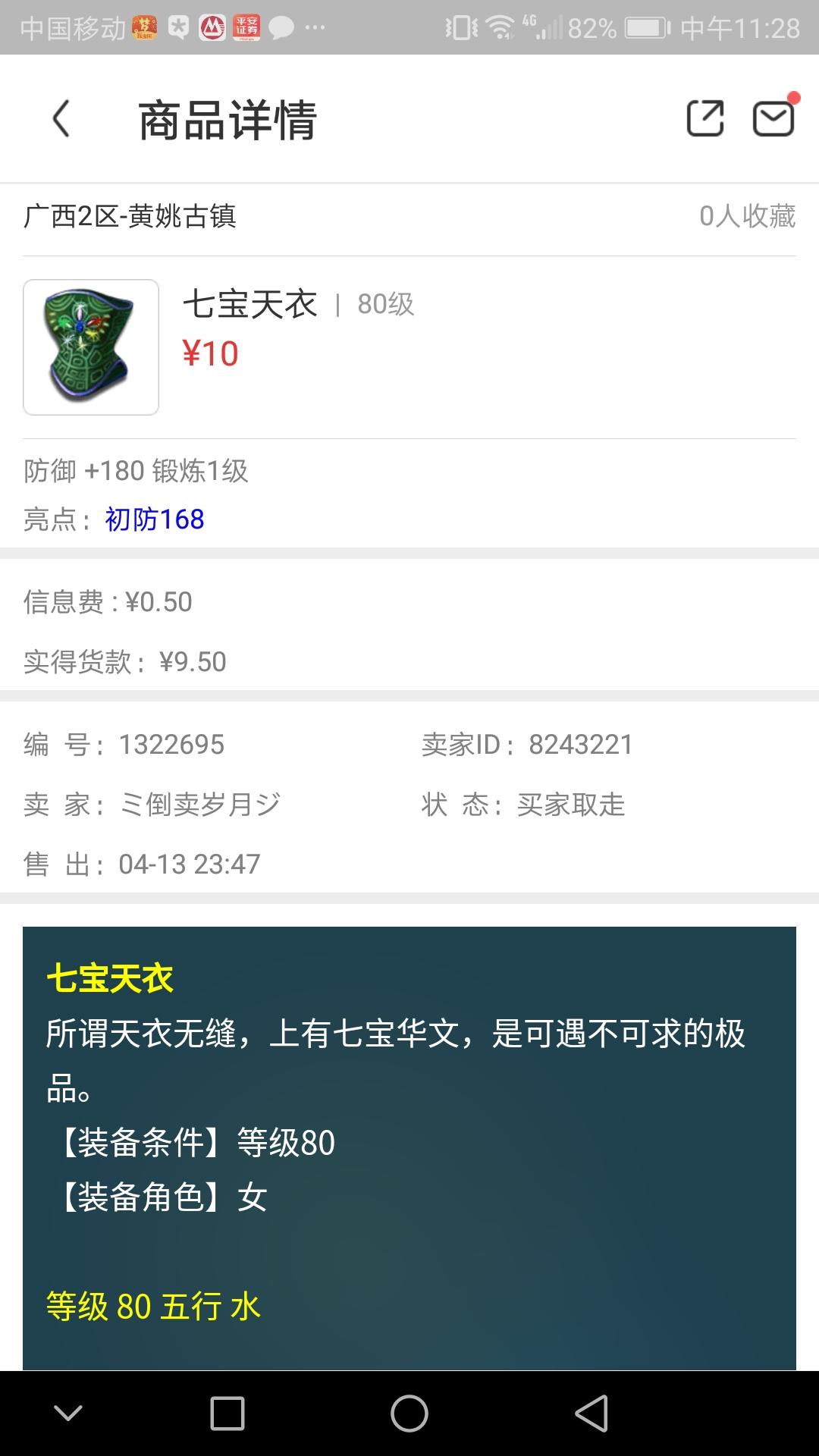Open the recent apps overview
Image resolution: width=819 pixels, height=1456 pixels.
pos(227,1414)
